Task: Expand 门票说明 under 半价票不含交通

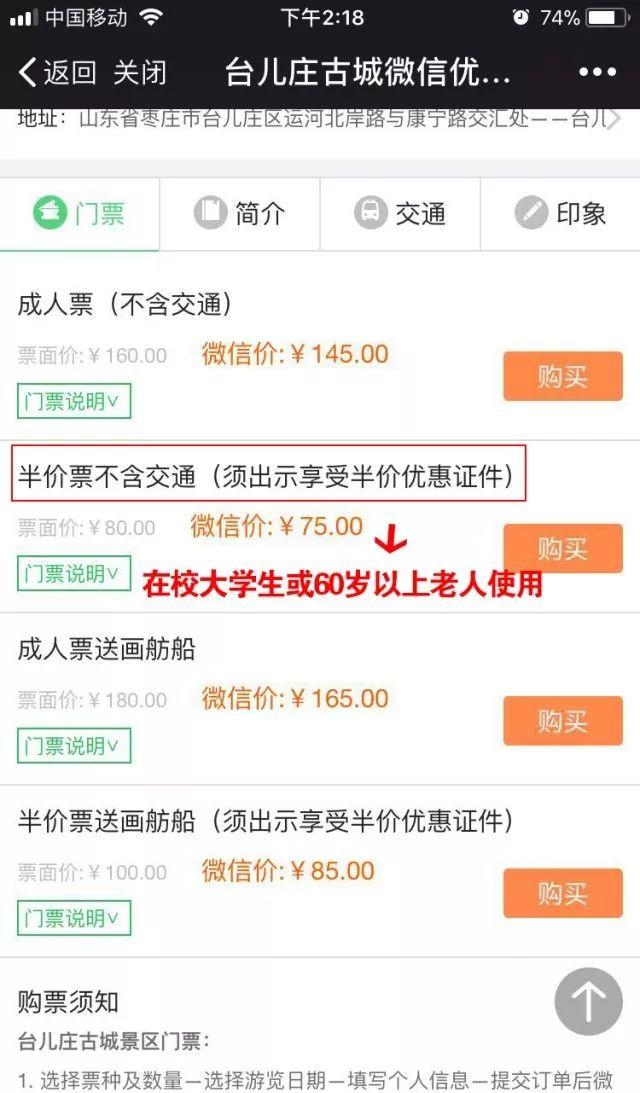Action: pos(74,574)
